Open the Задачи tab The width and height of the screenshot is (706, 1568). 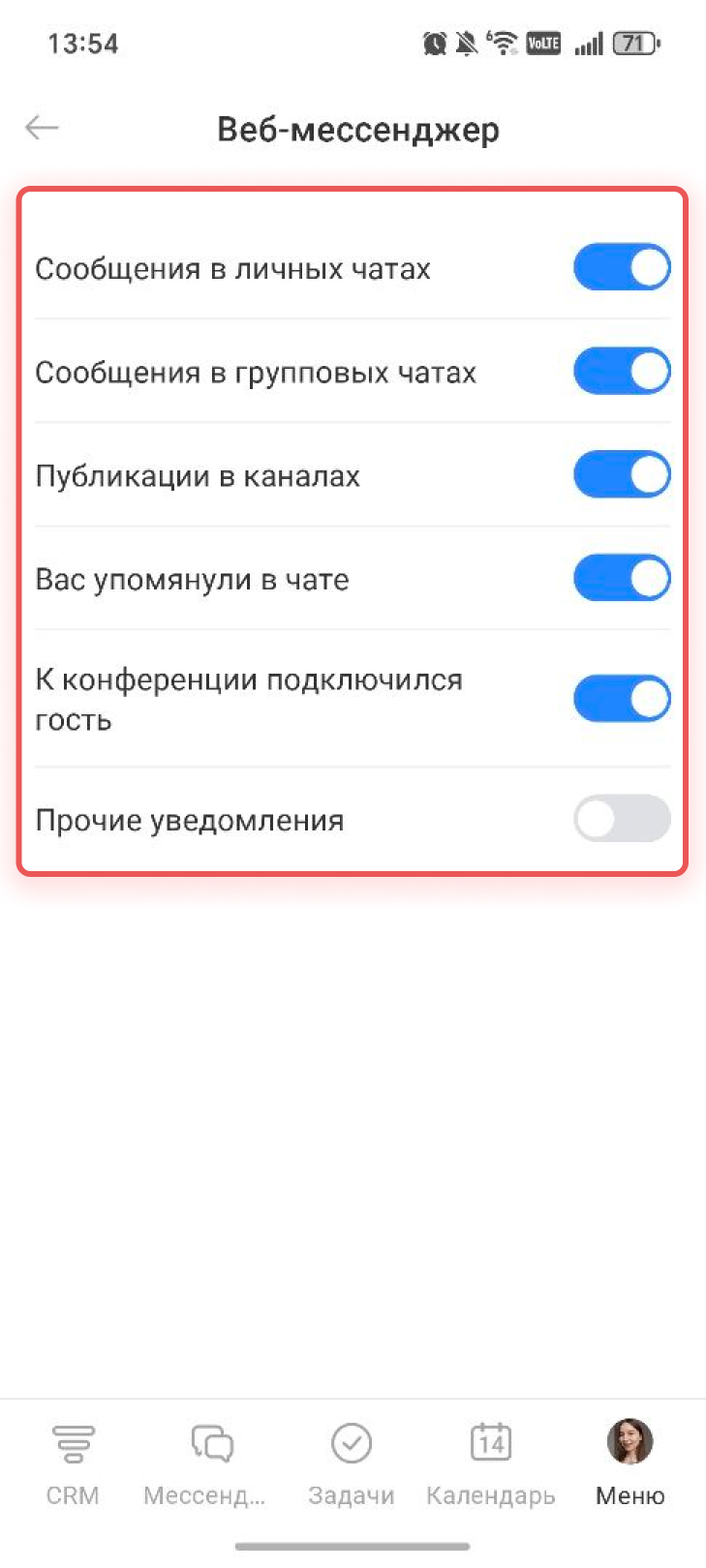pyautogui.click(x=352, y=1463)
